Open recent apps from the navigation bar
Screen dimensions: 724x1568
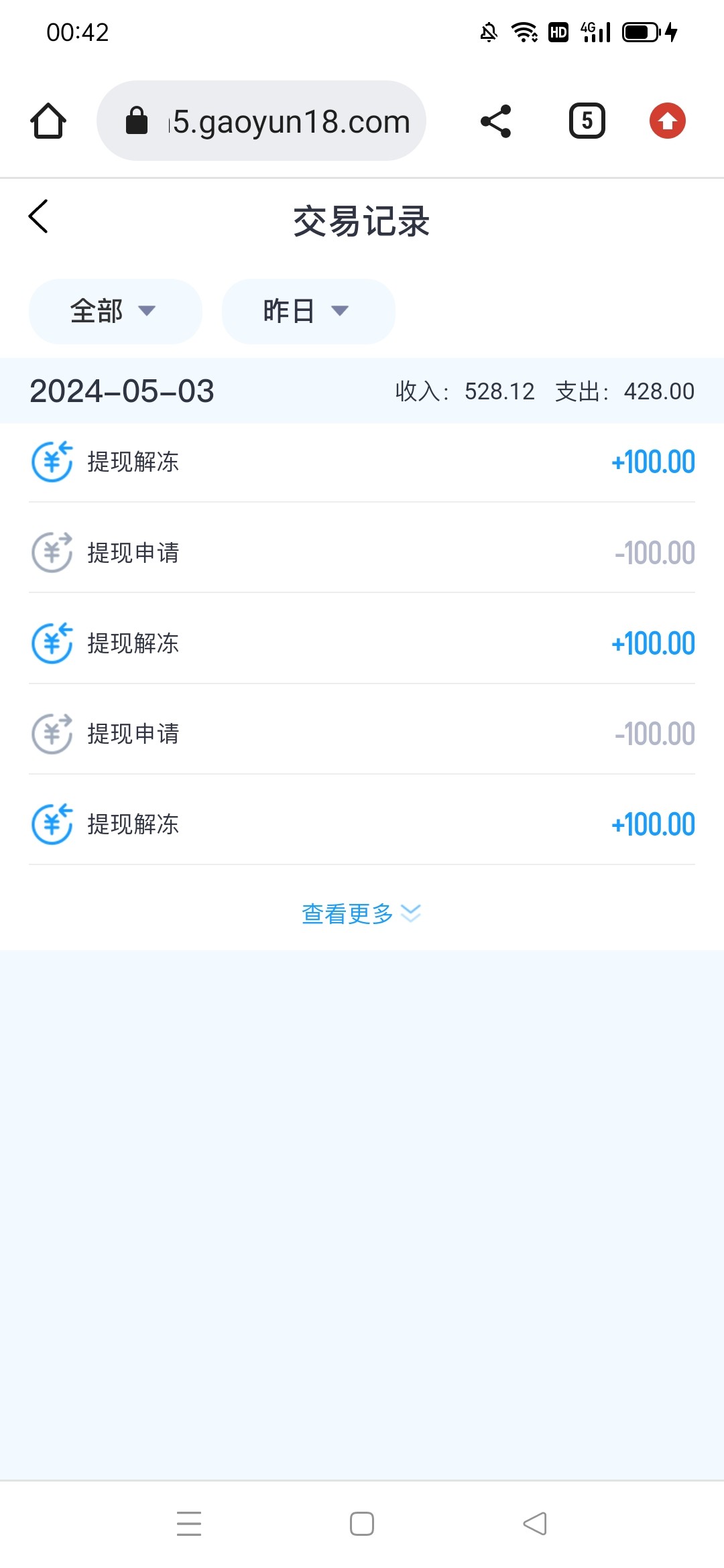(x=189, y=1524)
